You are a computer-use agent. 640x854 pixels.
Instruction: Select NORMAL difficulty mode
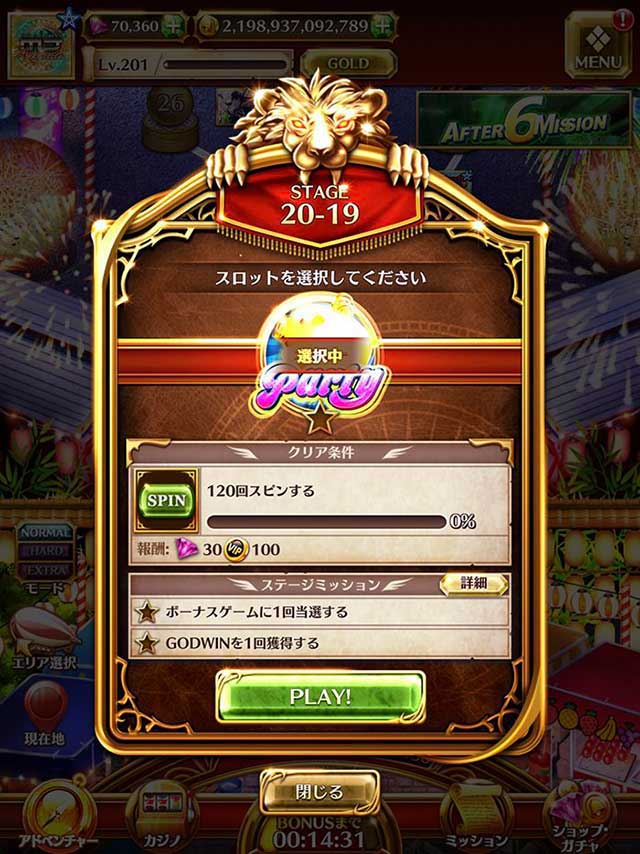point(45,533)
